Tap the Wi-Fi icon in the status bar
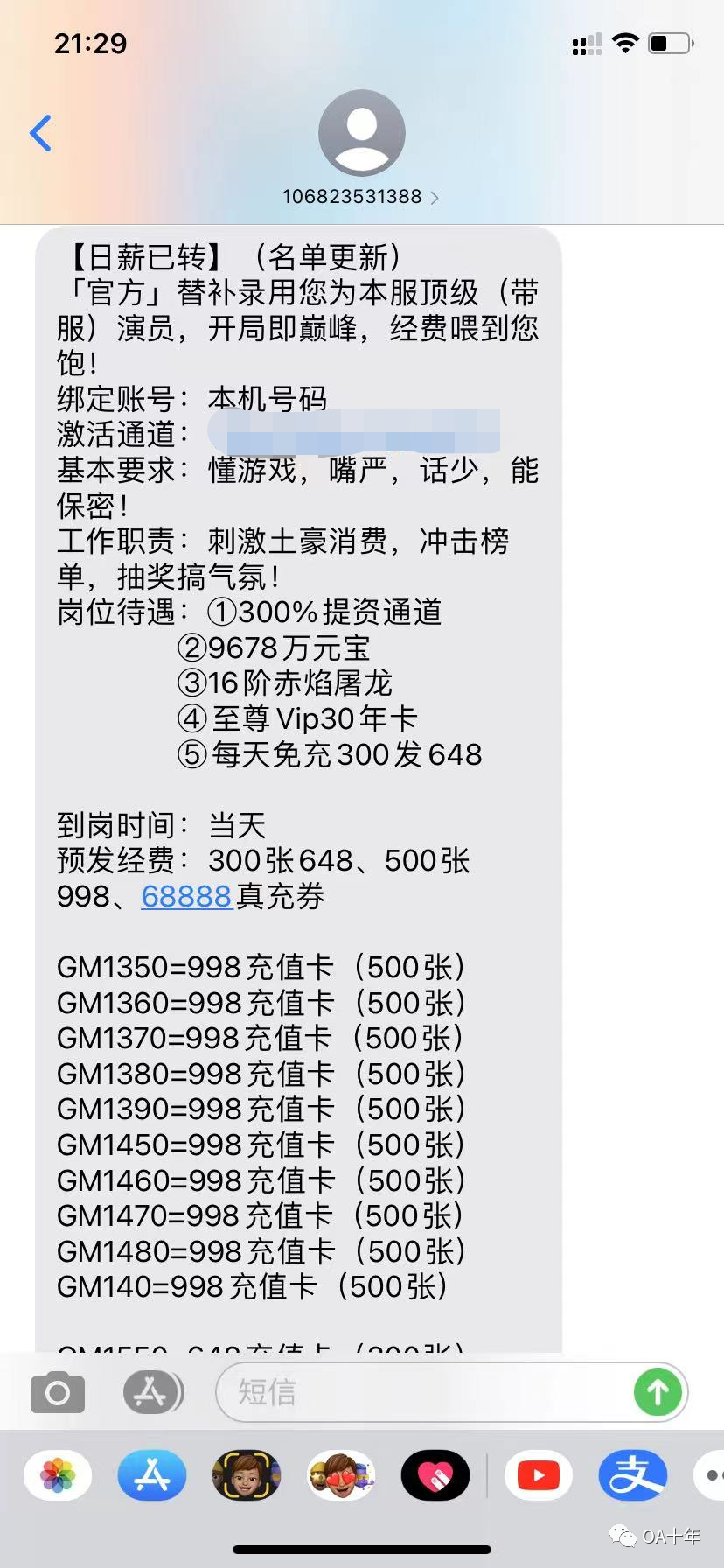Screen dimensions: 724x1568 point(626,41)
